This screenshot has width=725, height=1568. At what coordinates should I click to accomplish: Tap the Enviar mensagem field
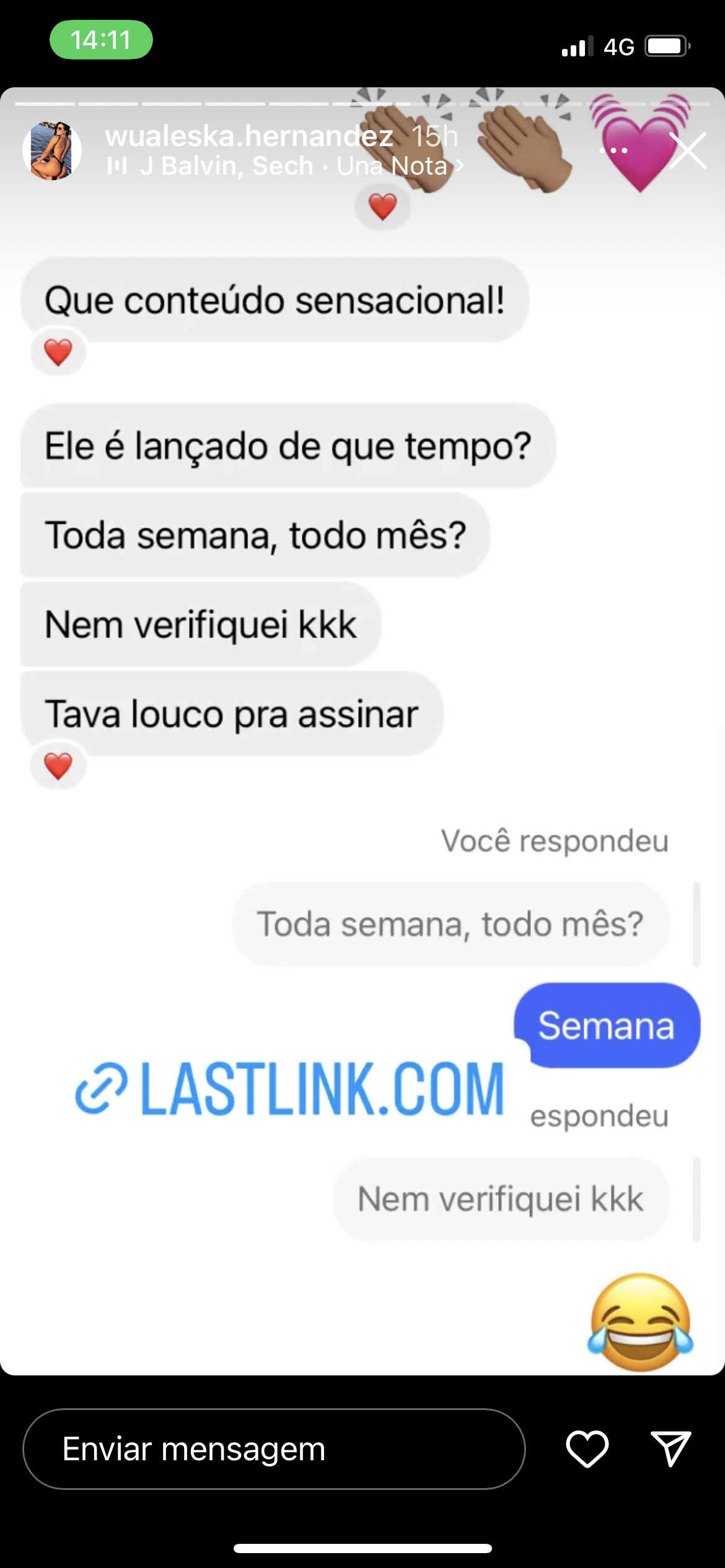(x=274, y=1449)
